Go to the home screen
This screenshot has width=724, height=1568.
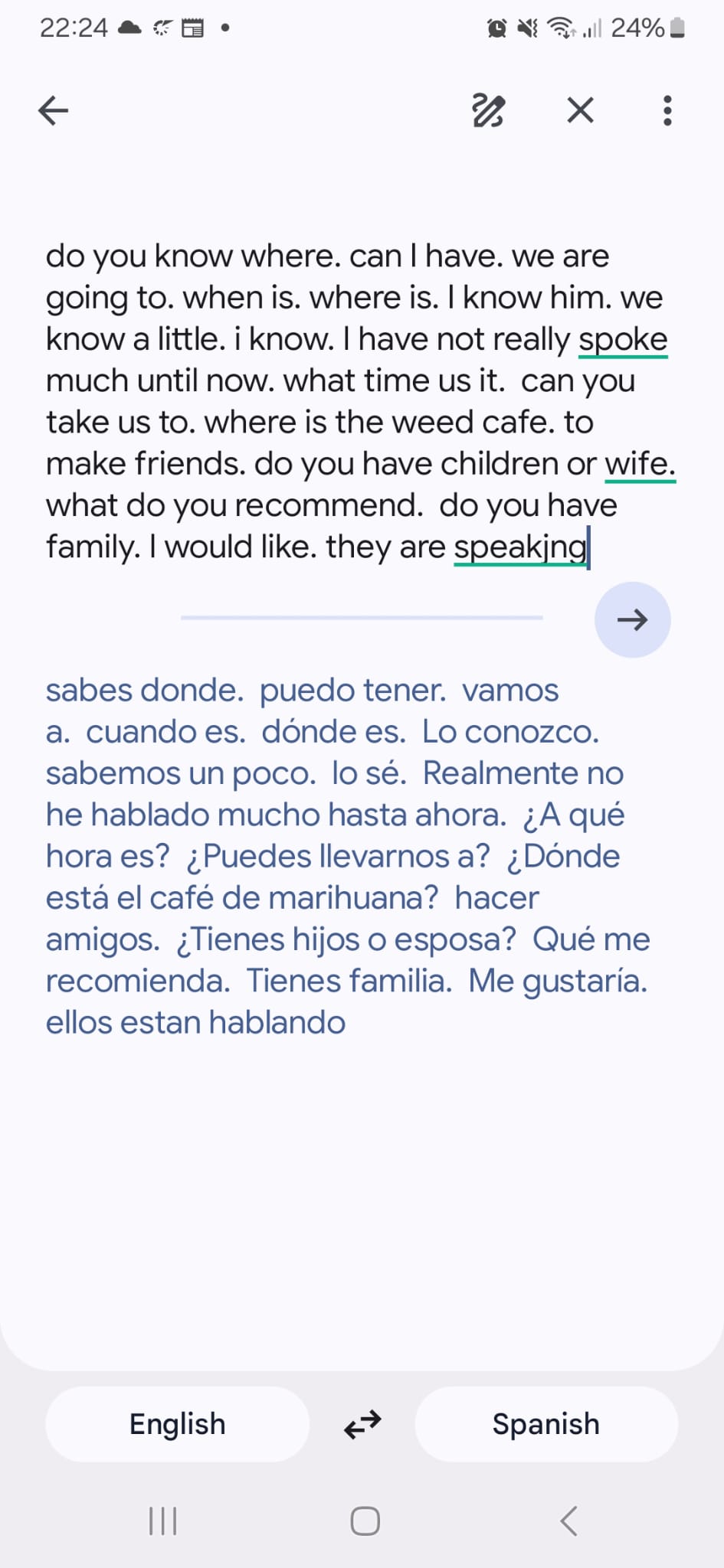point(365,1521)
